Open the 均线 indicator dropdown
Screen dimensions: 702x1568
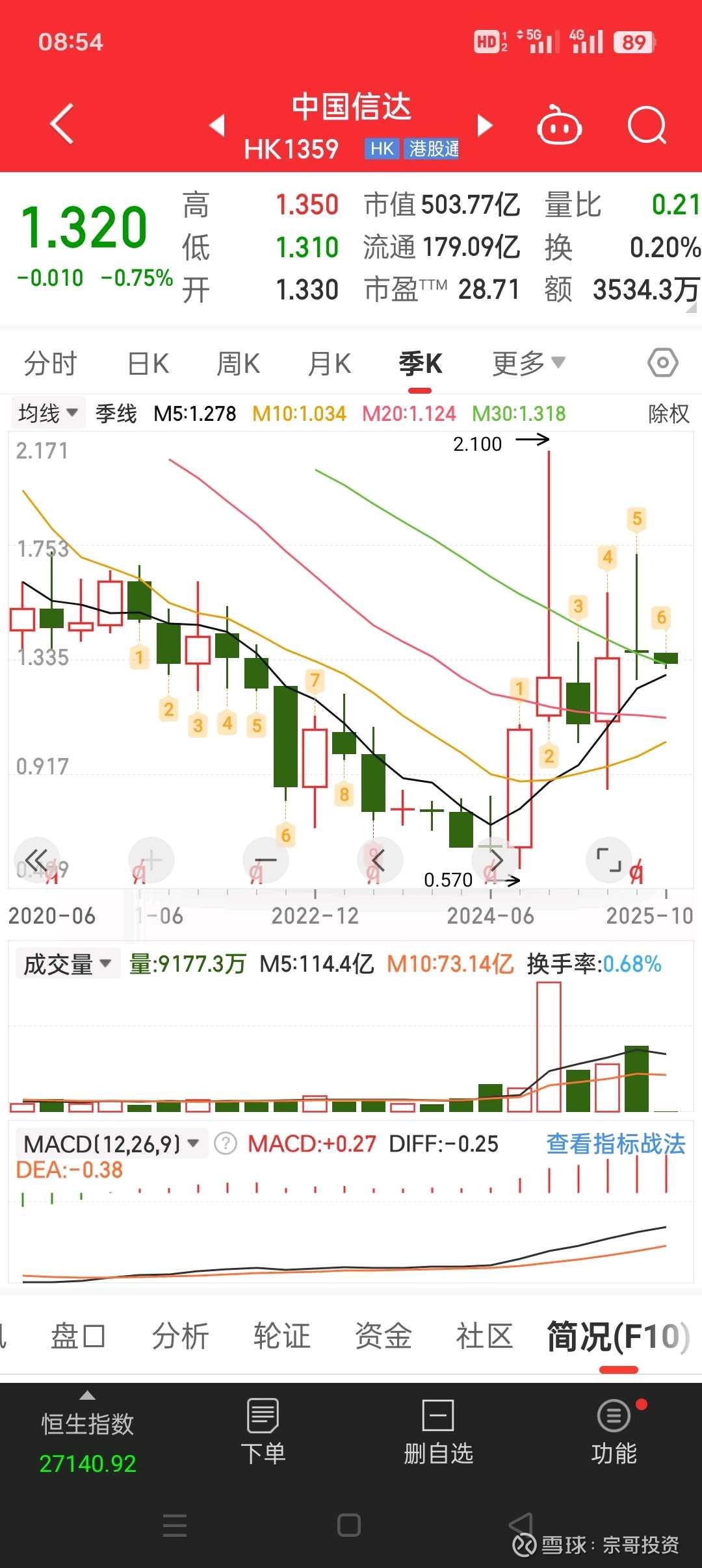pos(47,413)
